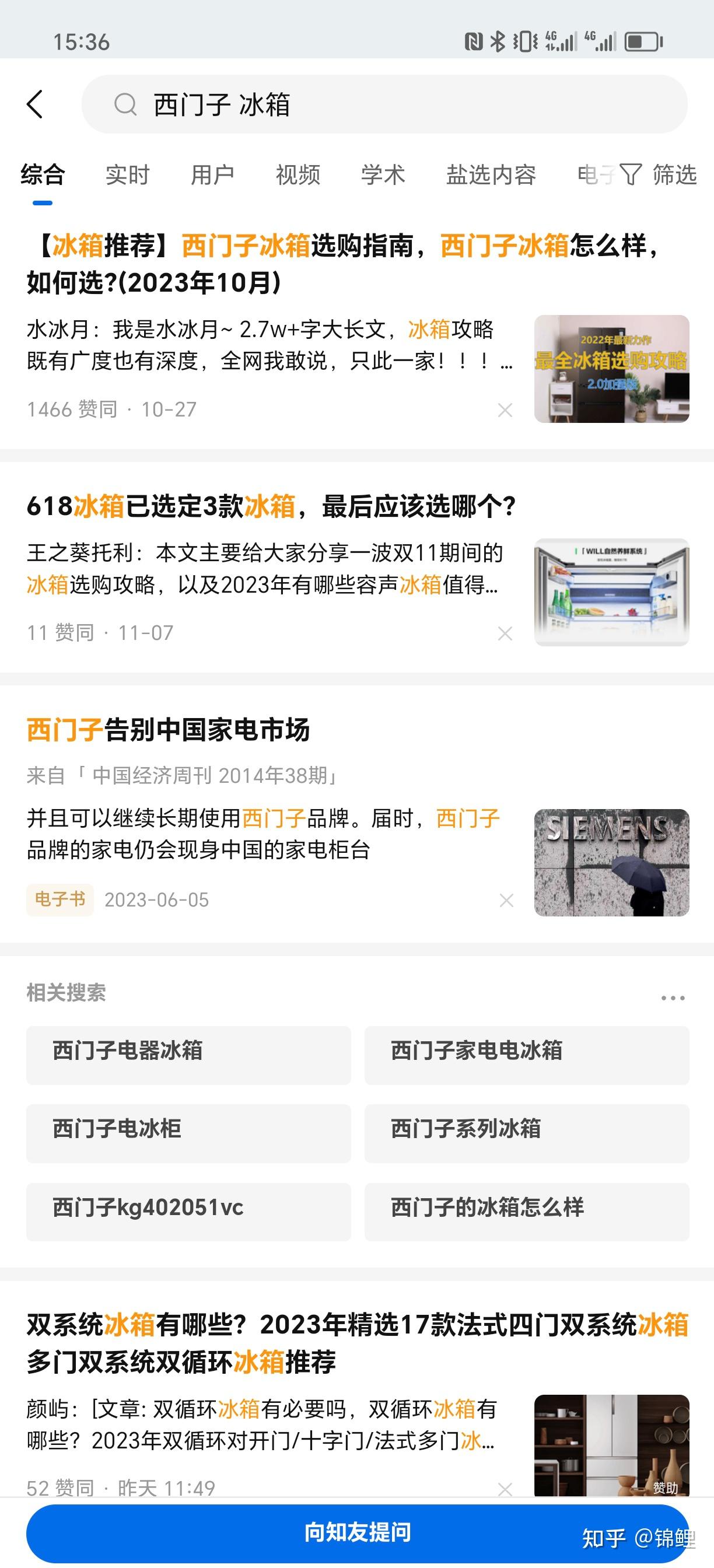Dismiss the 618冰箱 result
The height and width of the screenshot is (1568, 714).
point(505,633)
